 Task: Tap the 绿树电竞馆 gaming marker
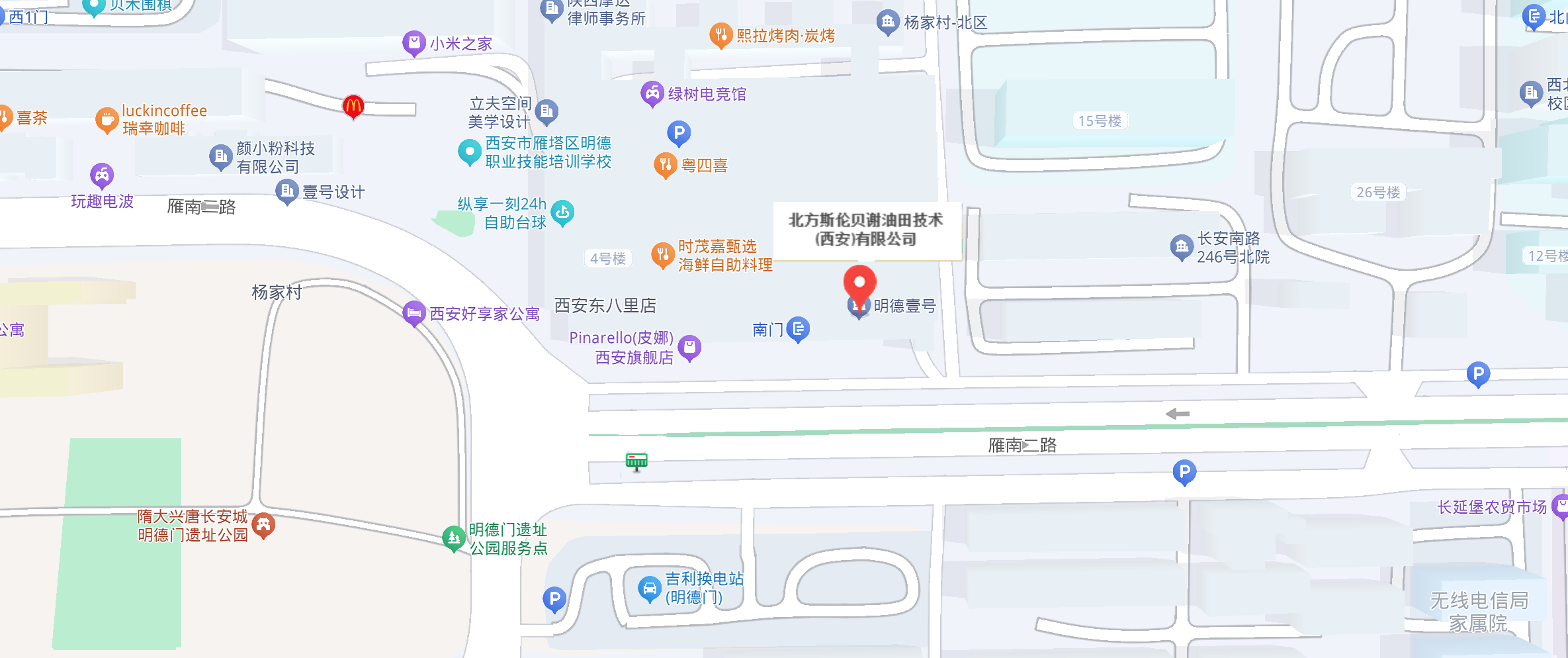coord(652,93)
